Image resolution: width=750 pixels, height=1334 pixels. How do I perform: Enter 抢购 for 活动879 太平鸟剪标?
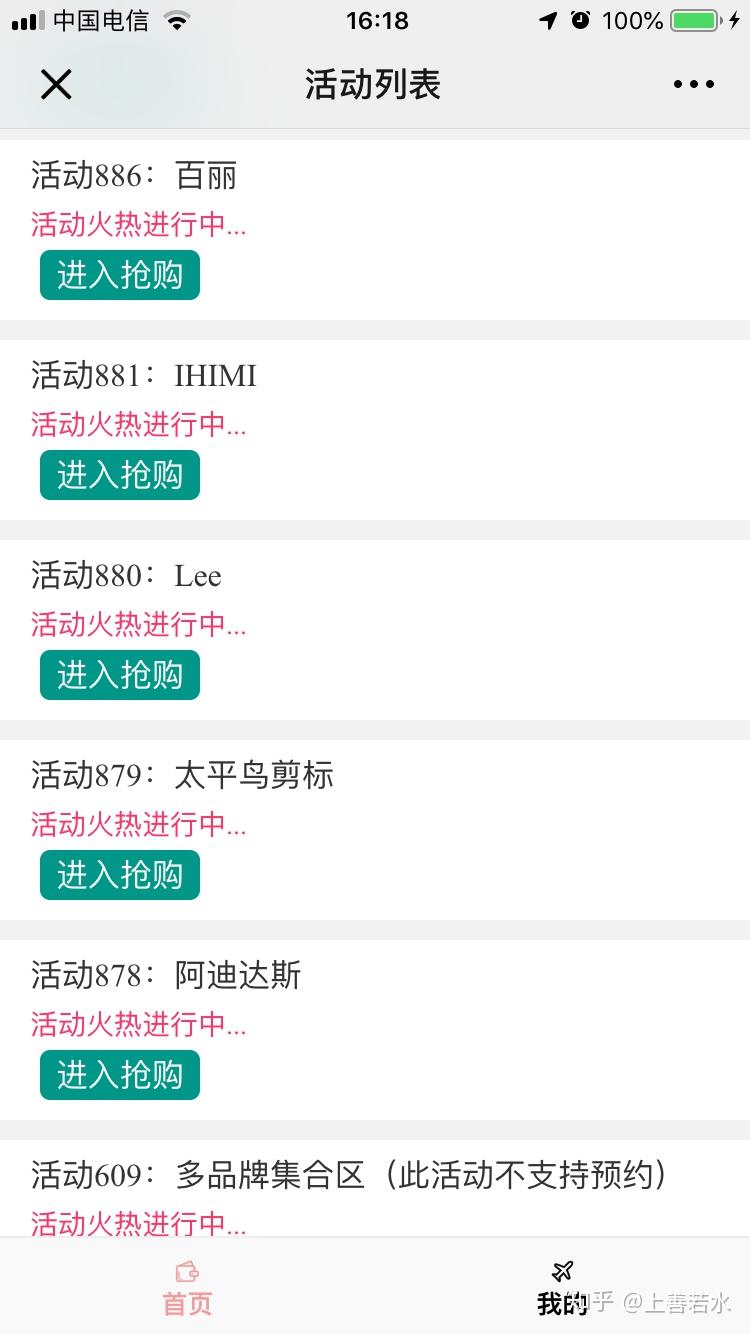point(120,875)
